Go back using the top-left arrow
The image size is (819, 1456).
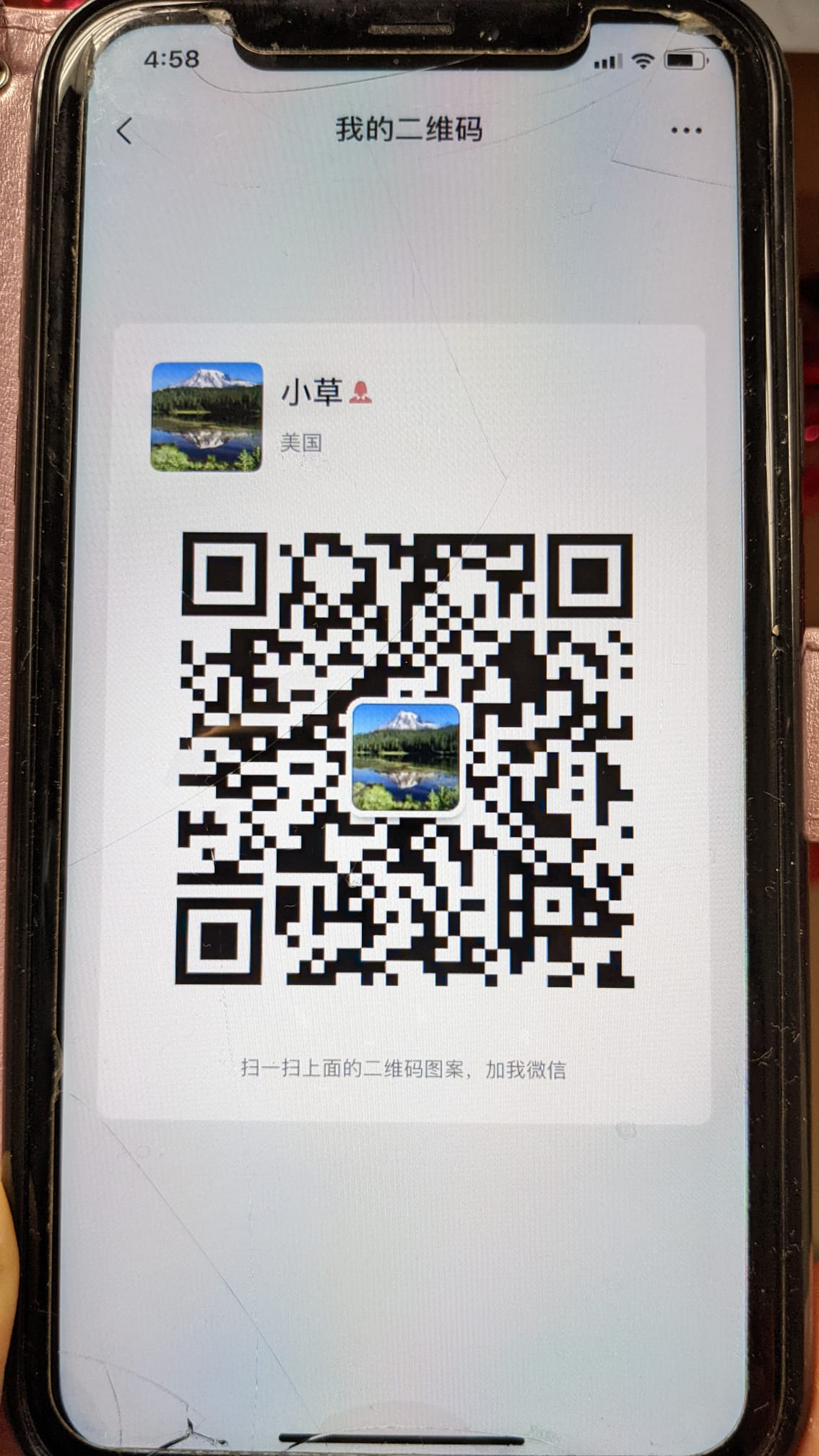124,131
